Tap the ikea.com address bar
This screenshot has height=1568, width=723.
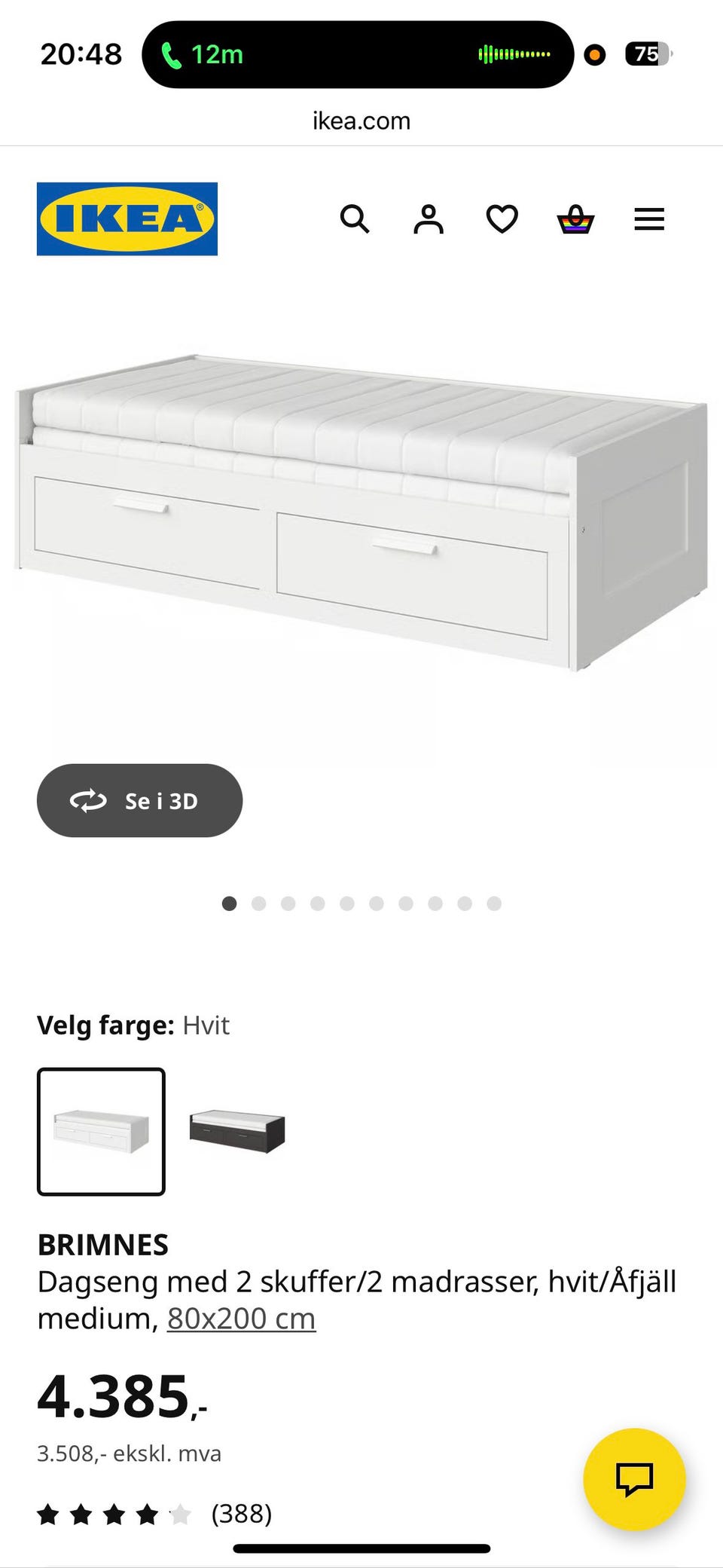361,121
